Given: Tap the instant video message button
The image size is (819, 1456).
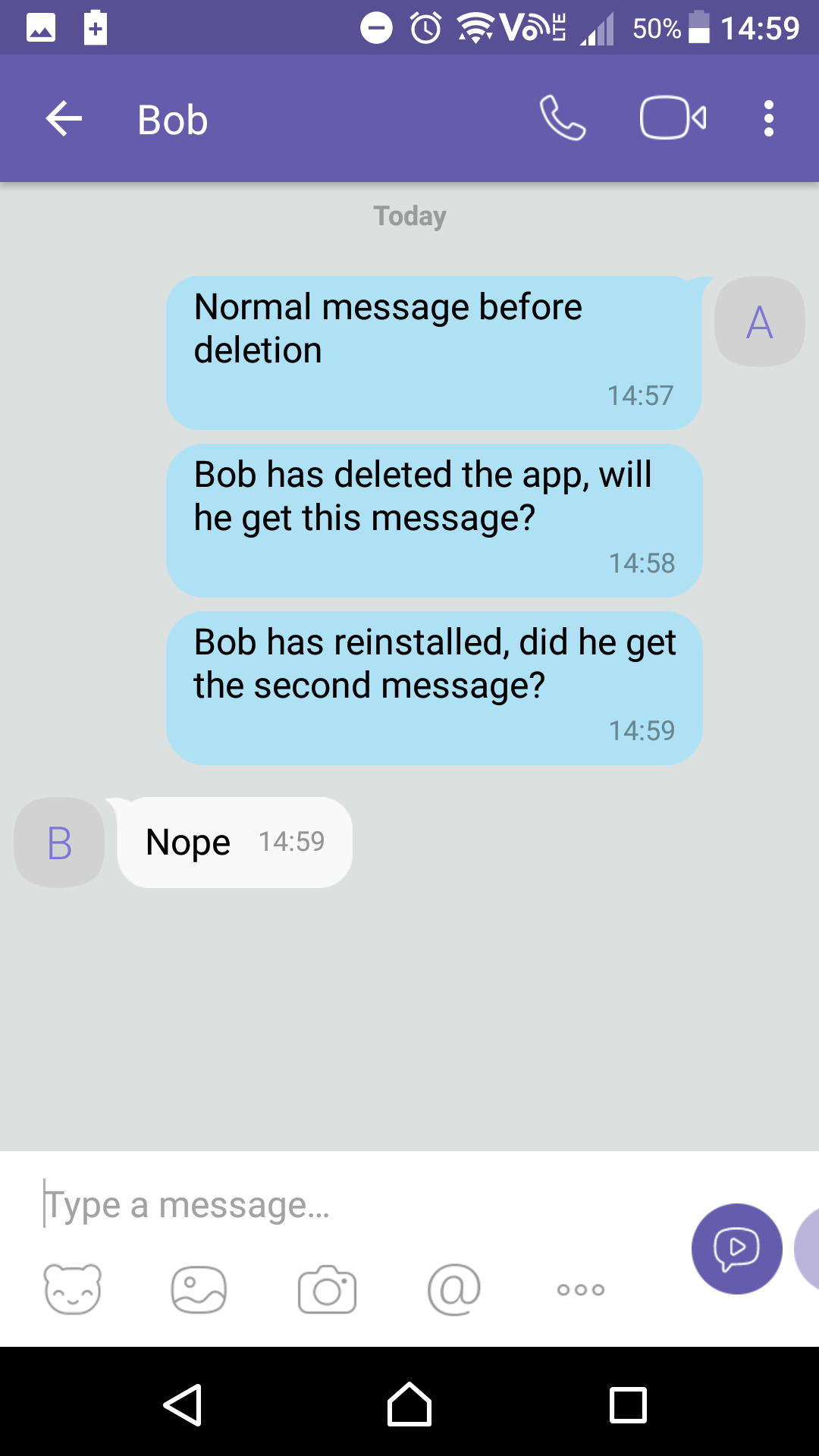Looking at the screenshot, I should pos(736,1248).
